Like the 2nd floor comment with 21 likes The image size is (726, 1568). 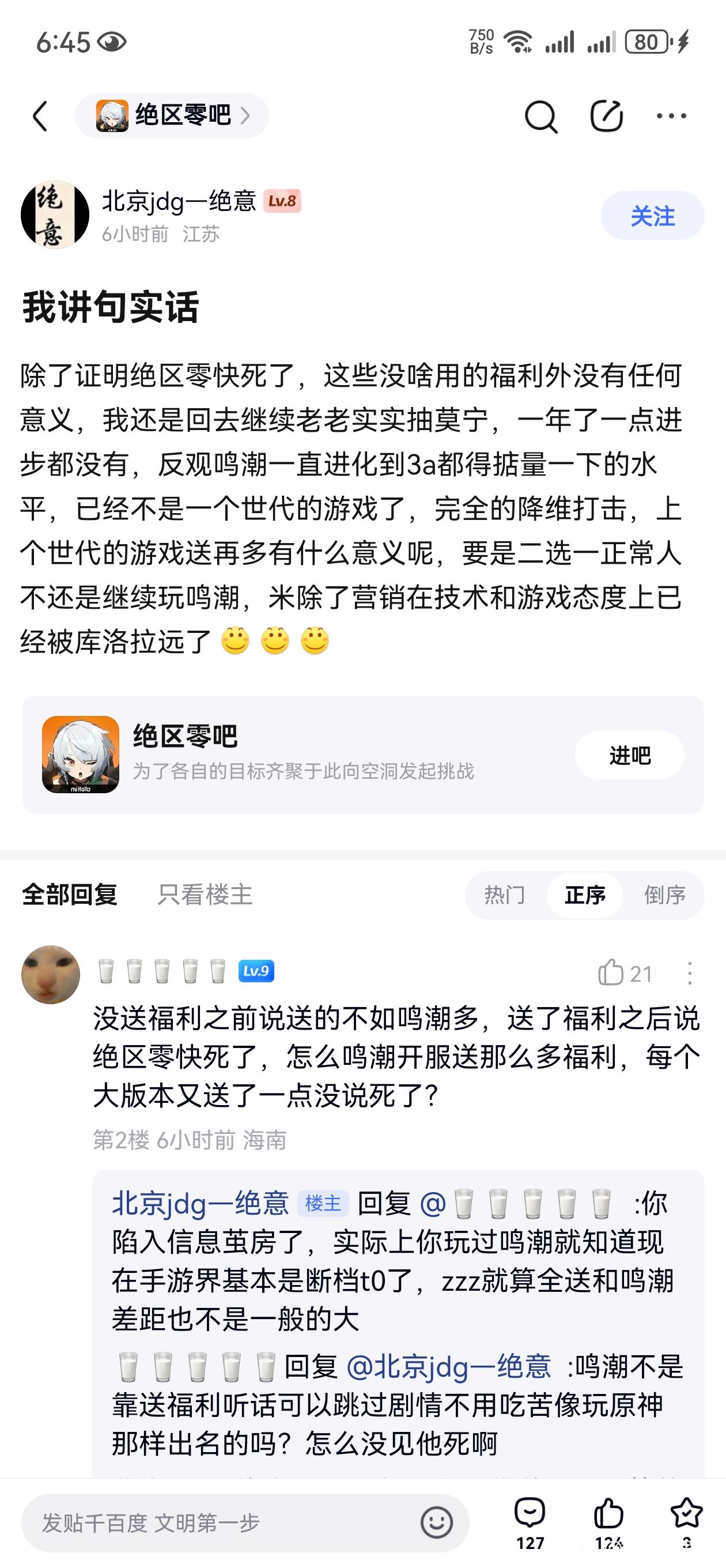click(x=611, y=973)
